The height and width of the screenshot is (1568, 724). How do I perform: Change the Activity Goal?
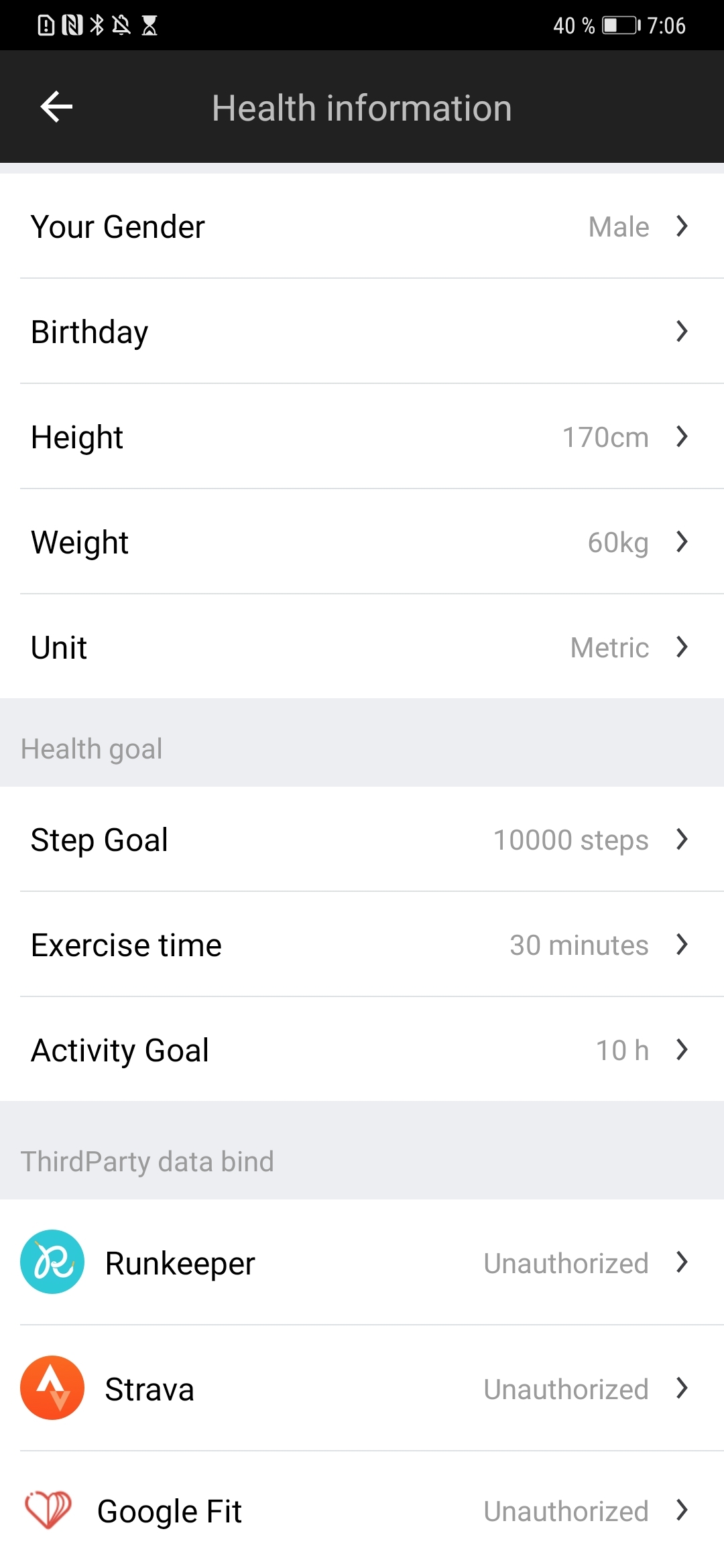pos(362,1050)
